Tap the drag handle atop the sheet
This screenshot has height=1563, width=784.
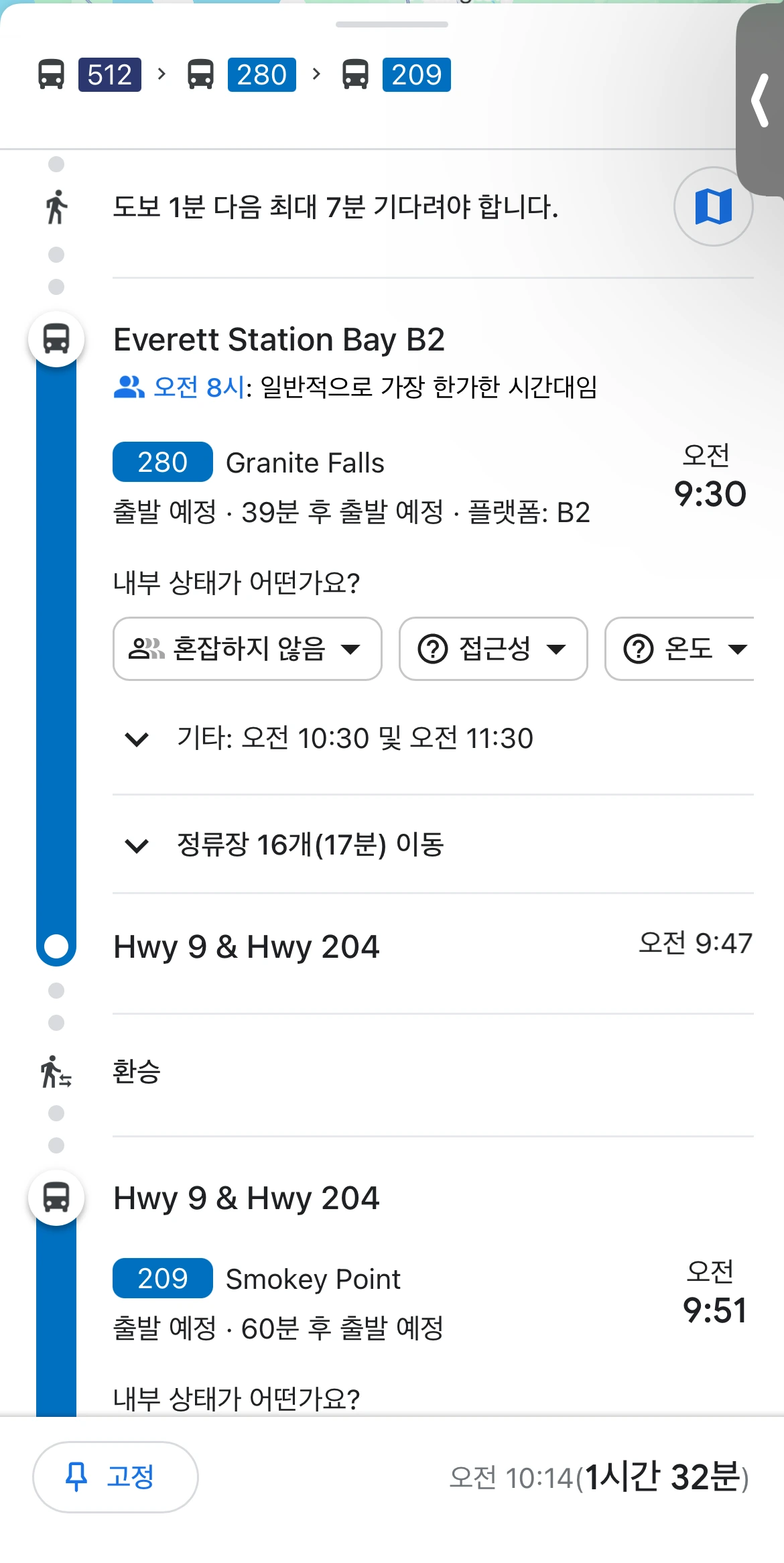[392, 25]
